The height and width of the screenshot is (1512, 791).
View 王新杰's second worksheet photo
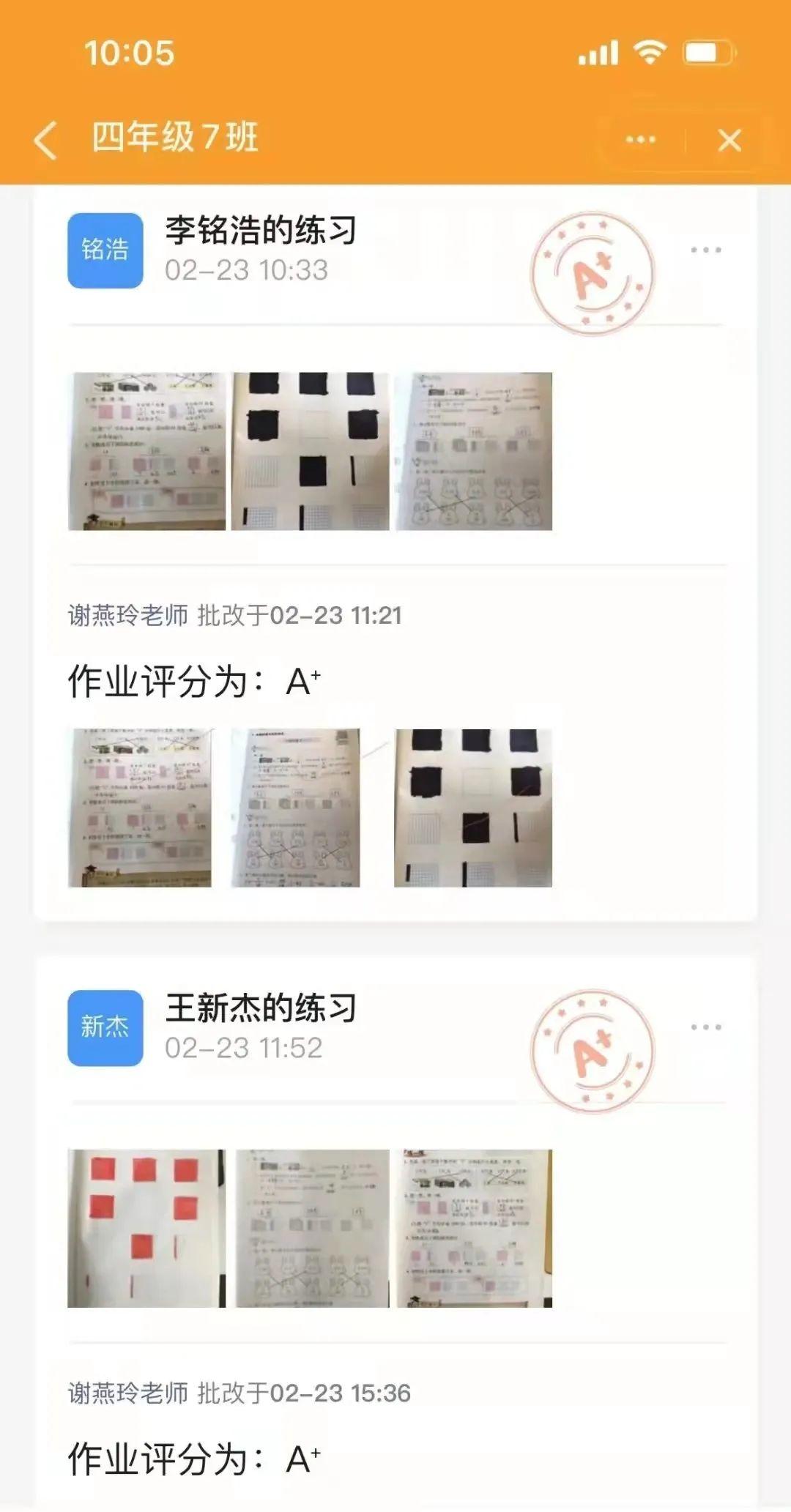312,1228
